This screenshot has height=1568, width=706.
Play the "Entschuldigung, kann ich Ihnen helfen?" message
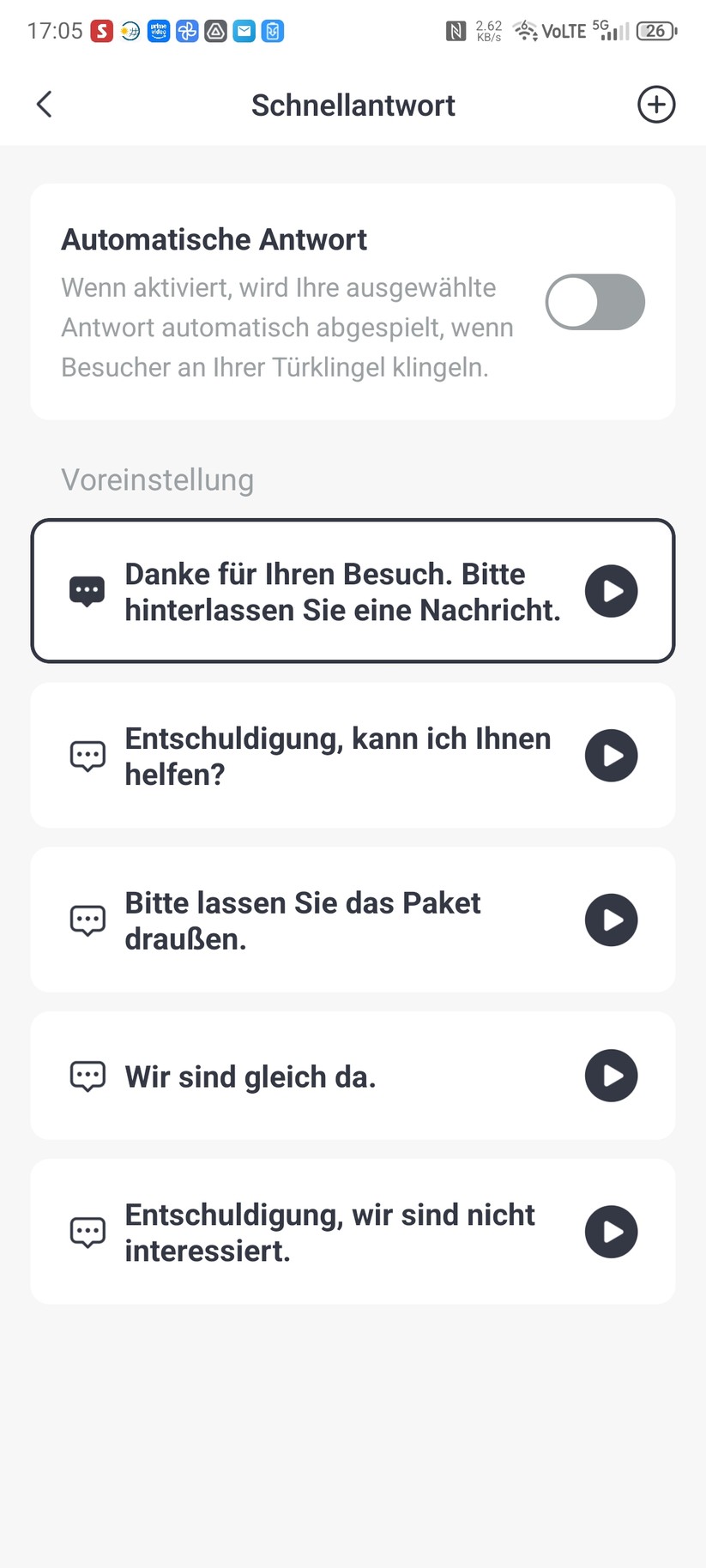(611, 755)
